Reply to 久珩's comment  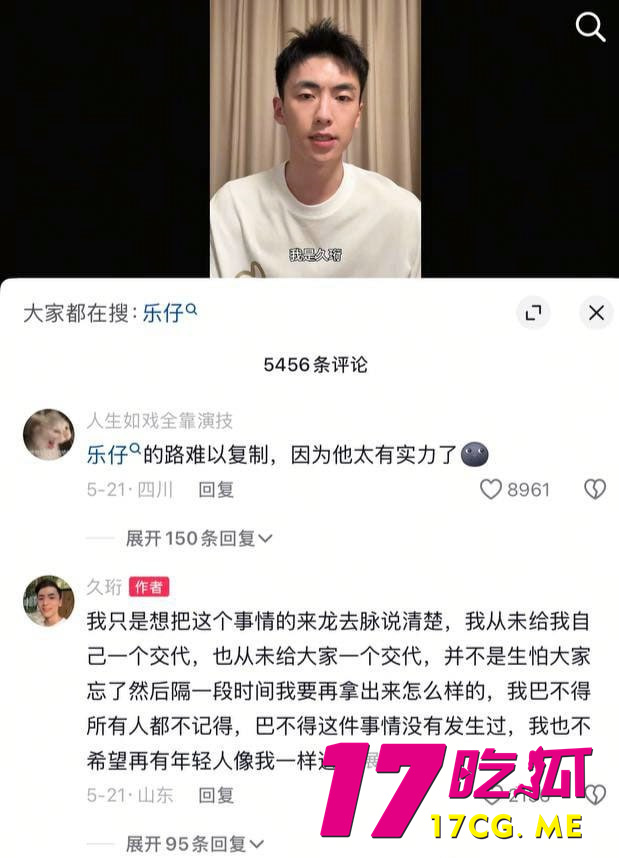click(216, 795)
